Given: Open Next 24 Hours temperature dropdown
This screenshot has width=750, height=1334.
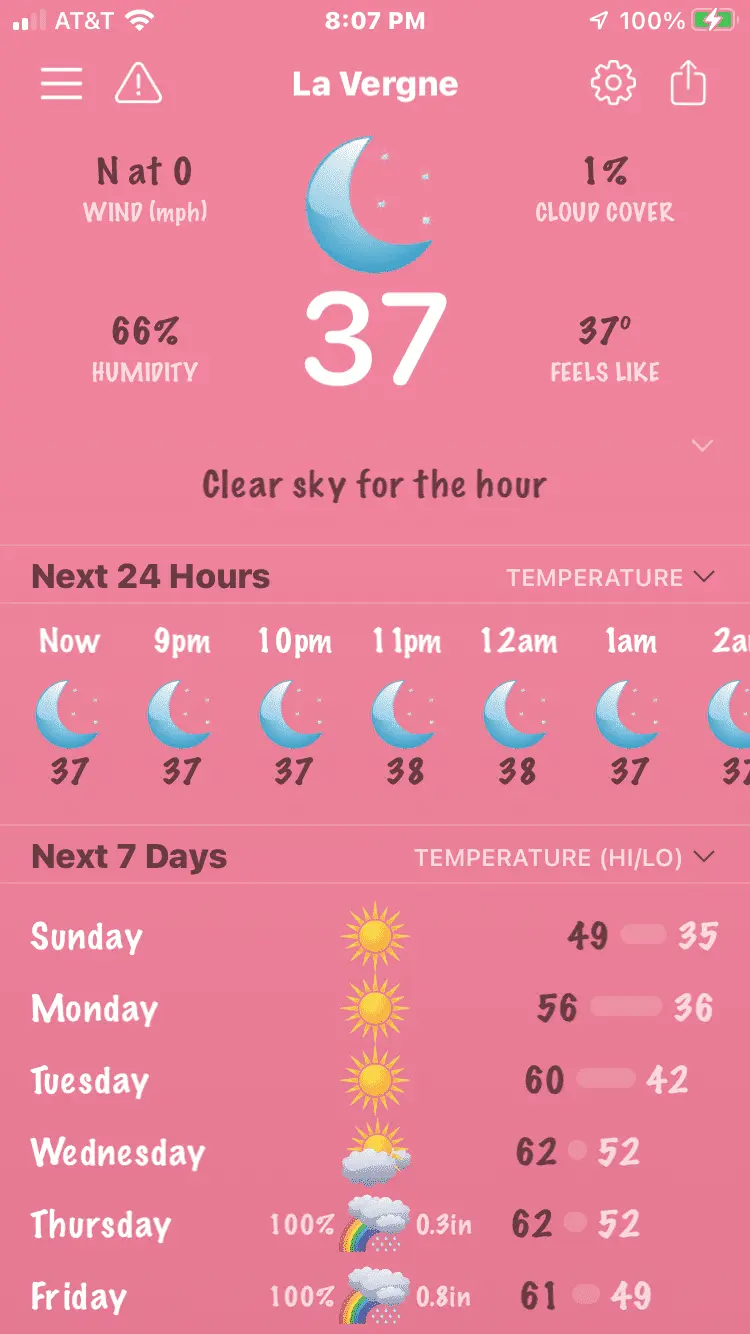Looking at the screenshot, I should (611, 577).
